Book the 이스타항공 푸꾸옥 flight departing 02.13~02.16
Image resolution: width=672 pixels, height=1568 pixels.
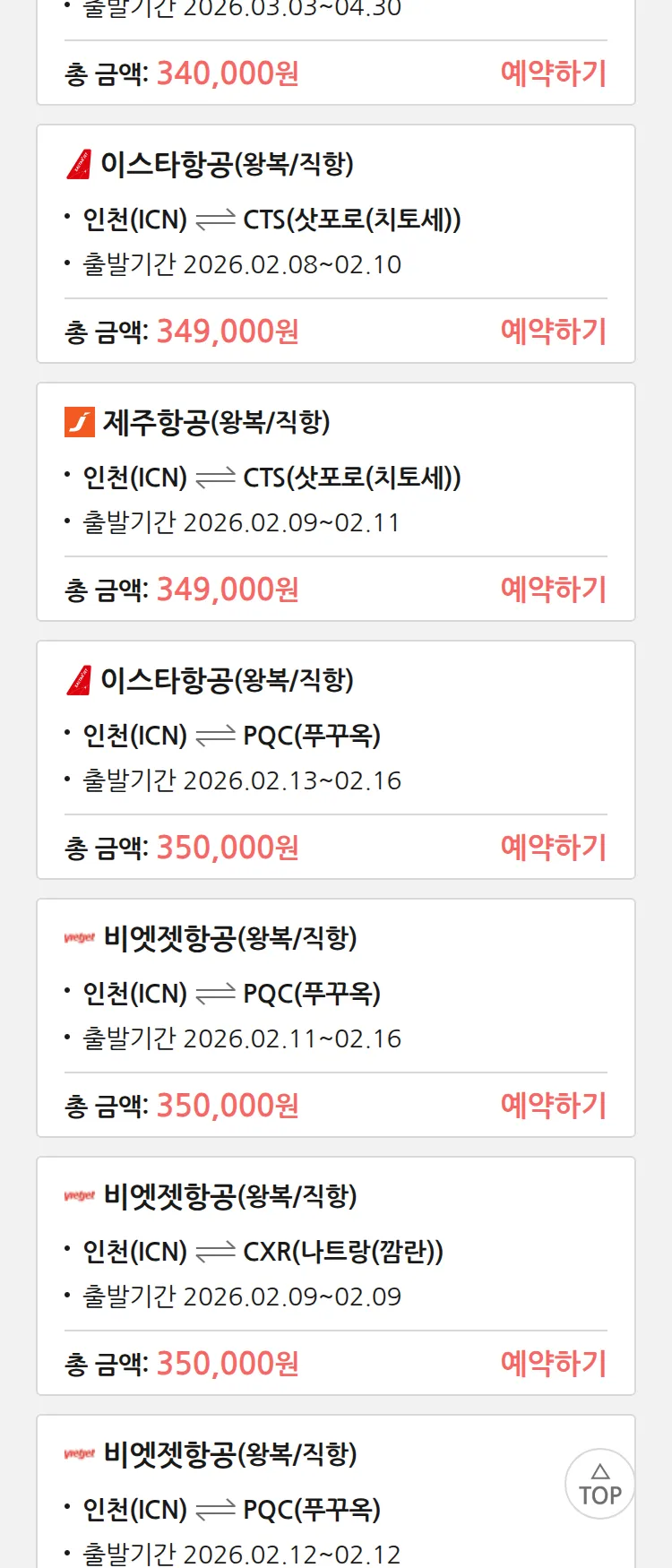coord(553,848)
